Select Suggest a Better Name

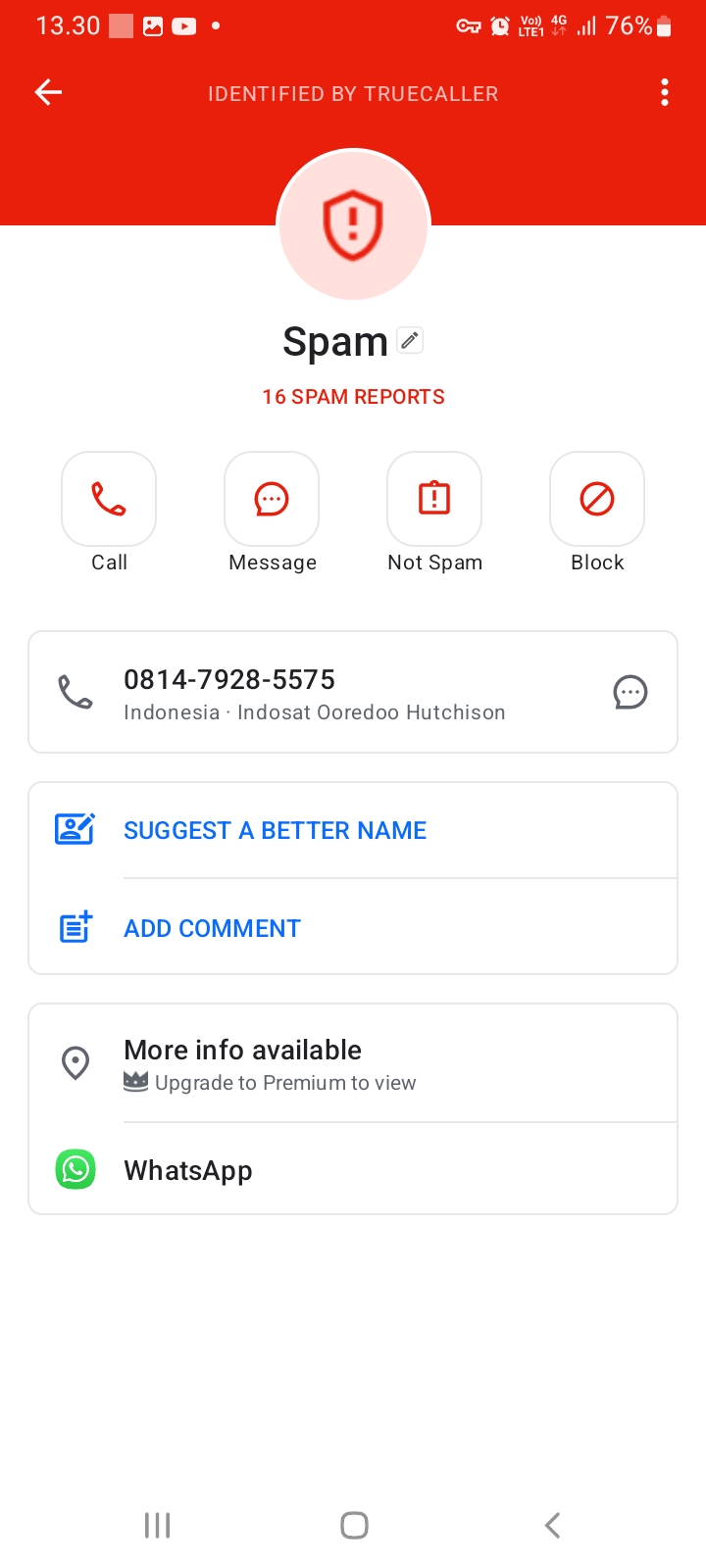275,831
